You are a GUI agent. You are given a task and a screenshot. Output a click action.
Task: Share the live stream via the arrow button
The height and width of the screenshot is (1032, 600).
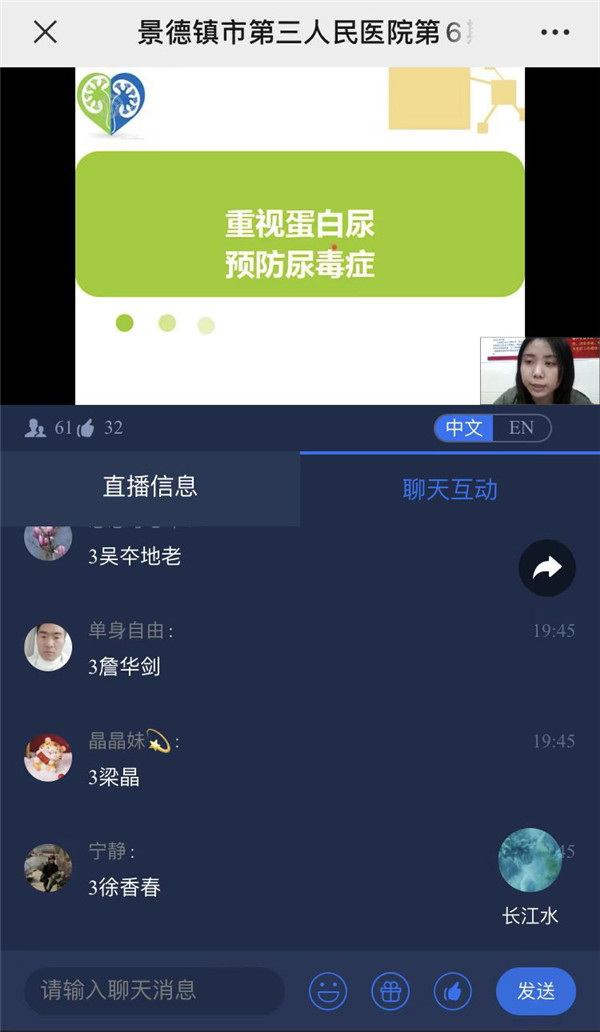(x=547, y=568)
